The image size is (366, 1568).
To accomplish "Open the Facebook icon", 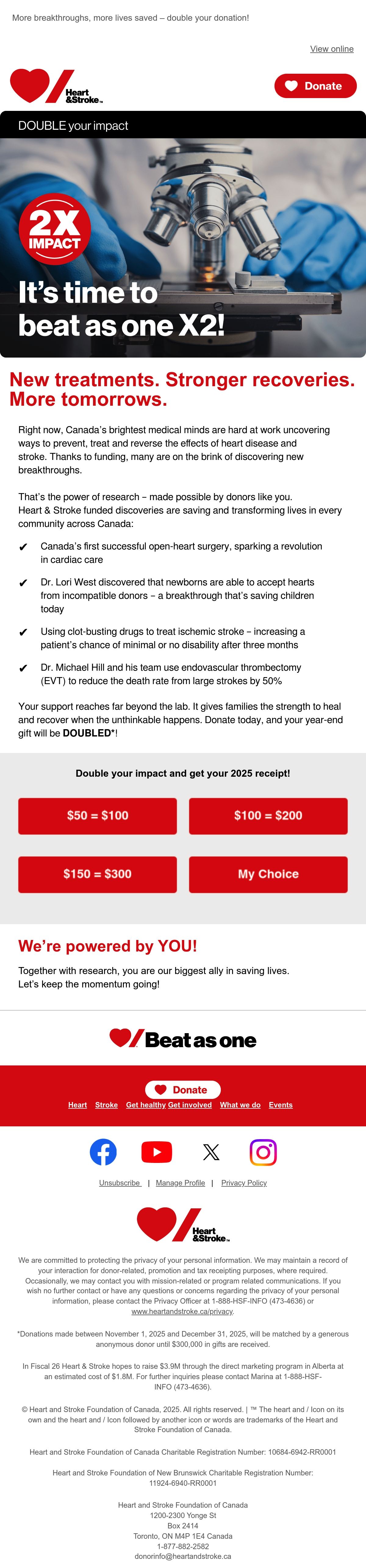I will pos(103,1152).
